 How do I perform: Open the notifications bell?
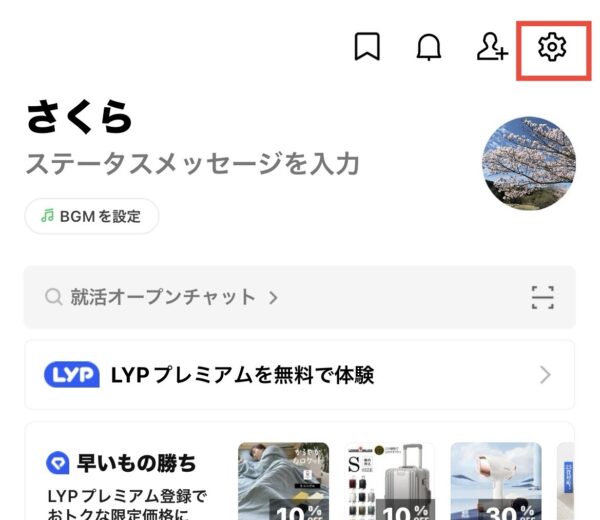(429, 47)
